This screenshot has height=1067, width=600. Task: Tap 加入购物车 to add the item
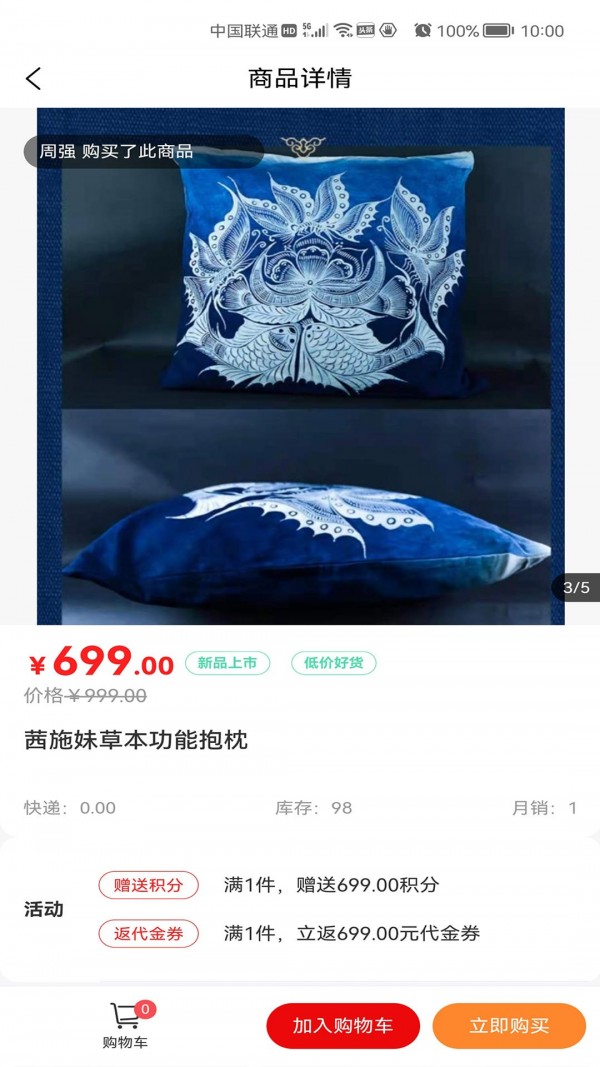point(342,1026)
